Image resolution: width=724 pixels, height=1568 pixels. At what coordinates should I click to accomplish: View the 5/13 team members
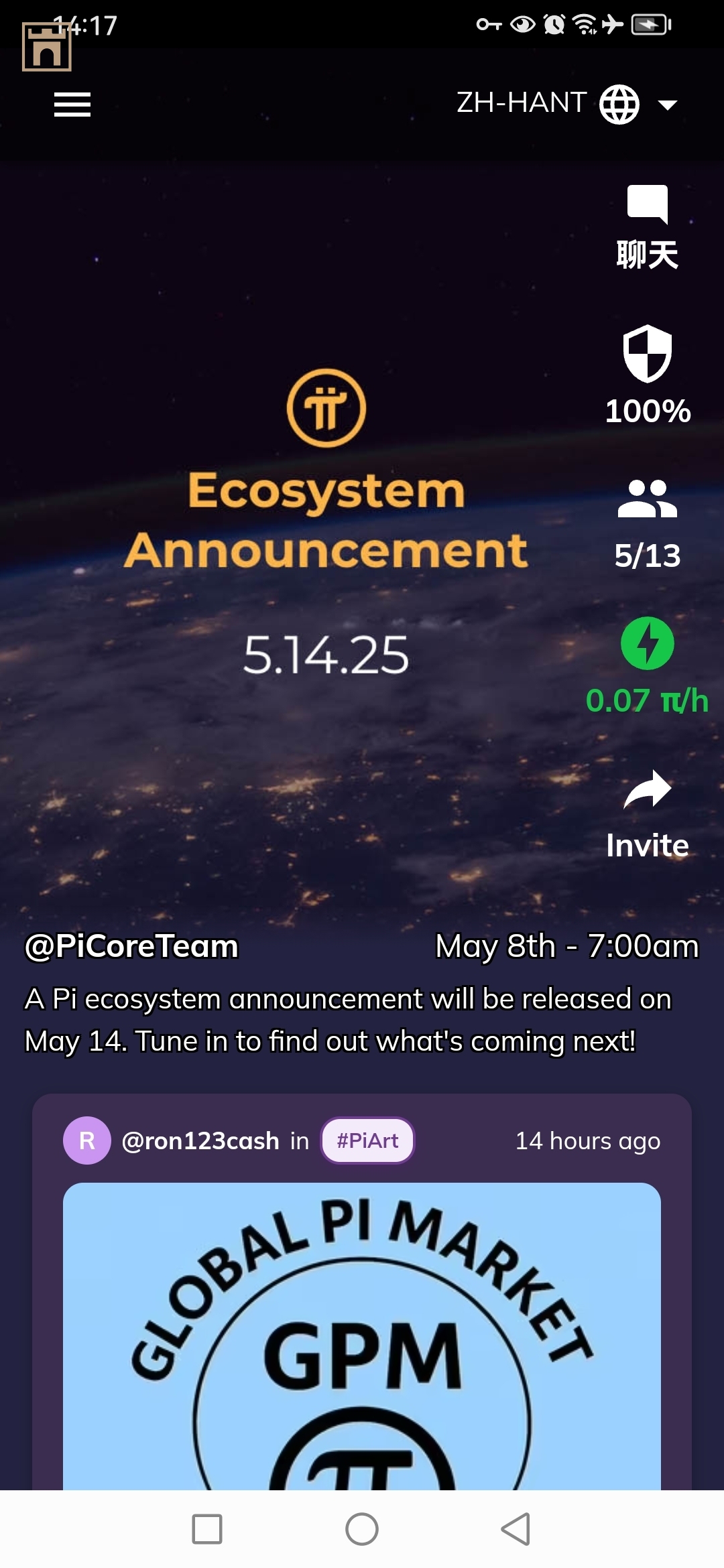pos(647,524)
